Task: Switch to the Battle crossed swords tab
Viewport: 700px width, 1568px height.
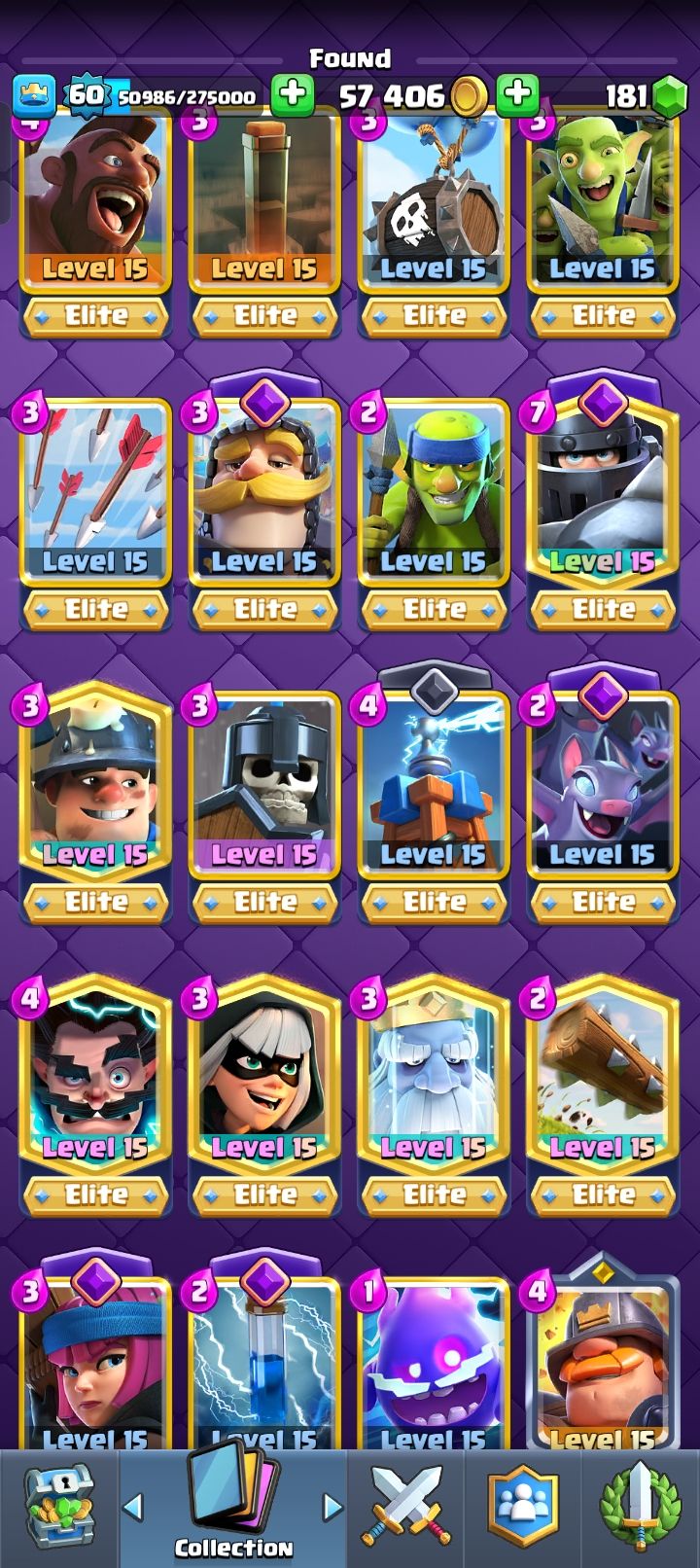Action: tap(405, 1510)
